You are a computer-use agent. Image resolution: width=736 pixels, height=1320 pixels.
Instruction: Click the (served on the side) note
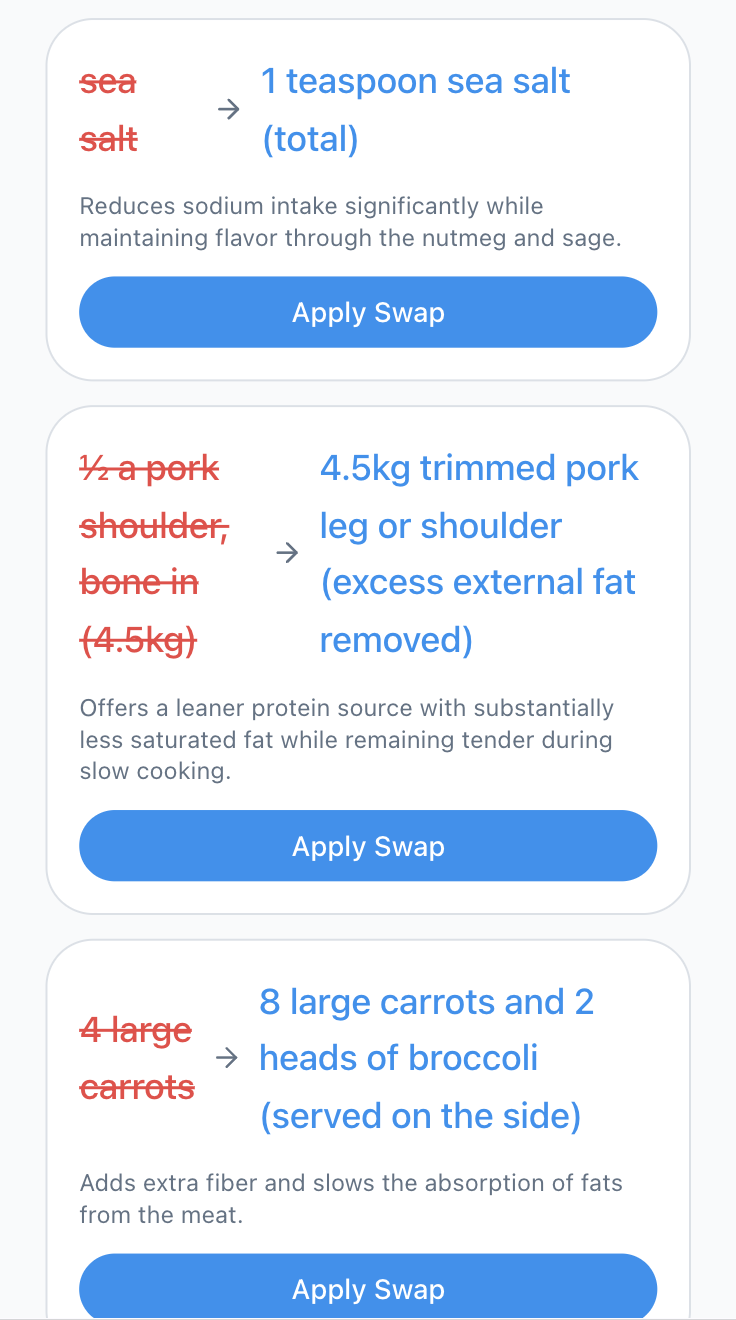tap(421, 1115)
